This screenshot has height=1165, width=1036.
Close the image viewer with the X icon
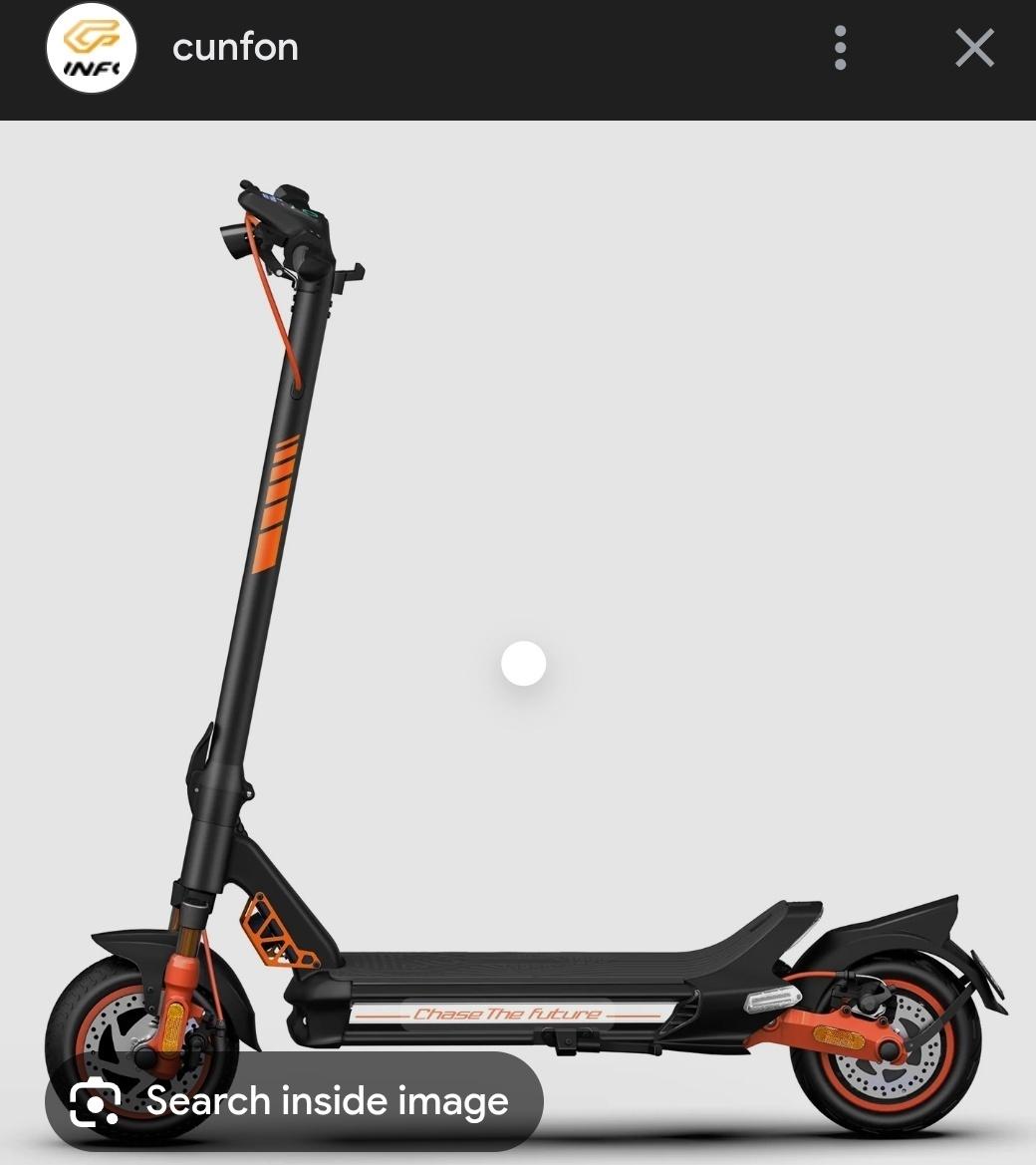973,48
